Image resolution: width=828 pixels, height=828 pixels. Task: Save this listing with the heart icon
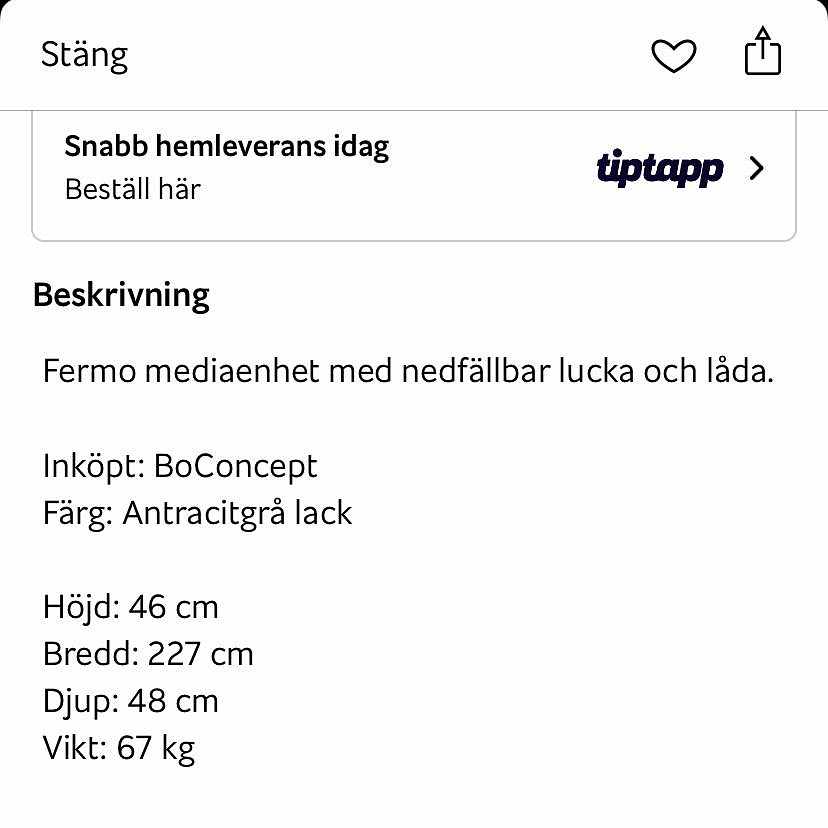tap(673, 55)
